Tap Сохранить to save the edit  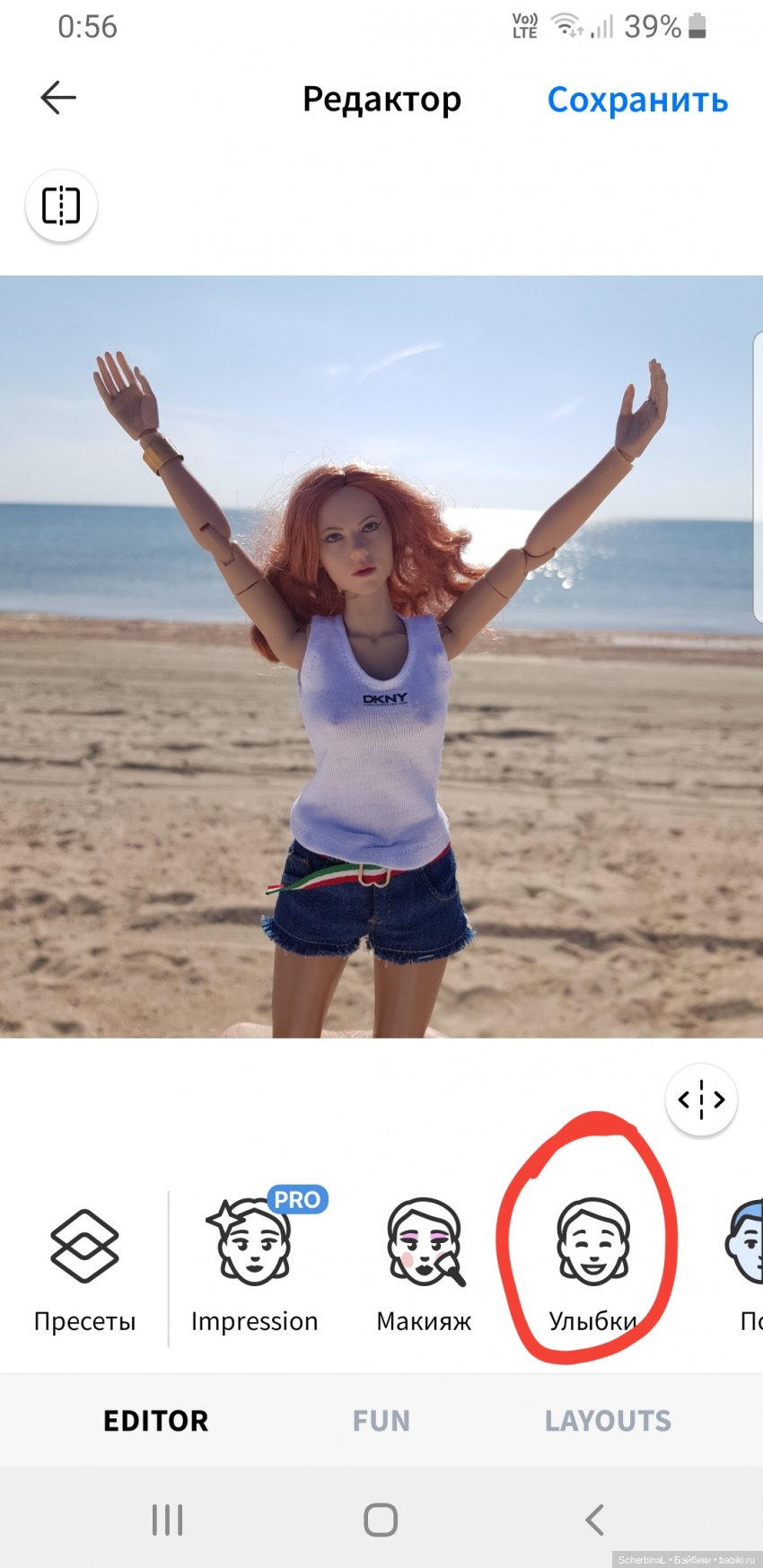tap(637, 100)
